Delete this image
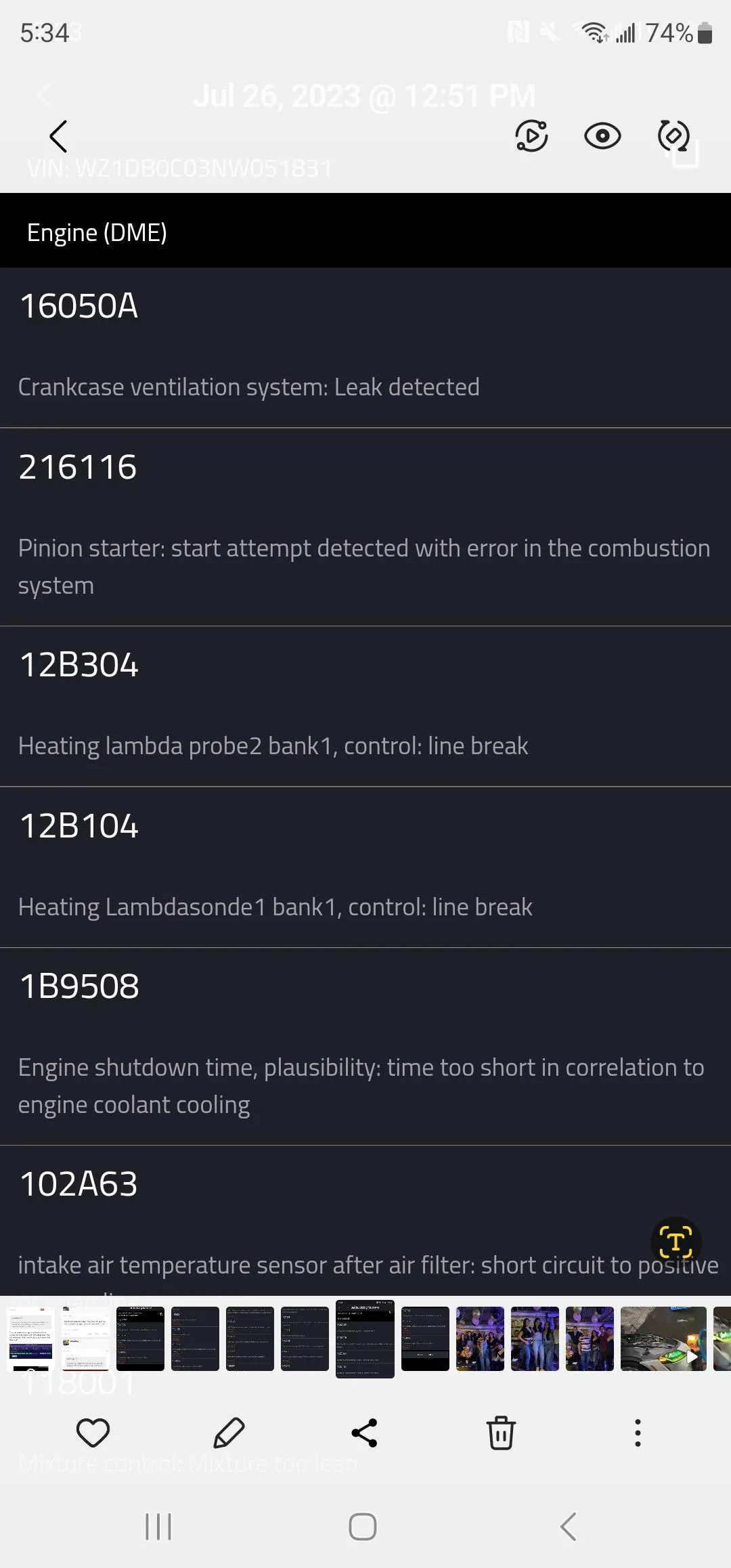The height and width of the screenshot is (1568, 731). [x=501, y=1433]
